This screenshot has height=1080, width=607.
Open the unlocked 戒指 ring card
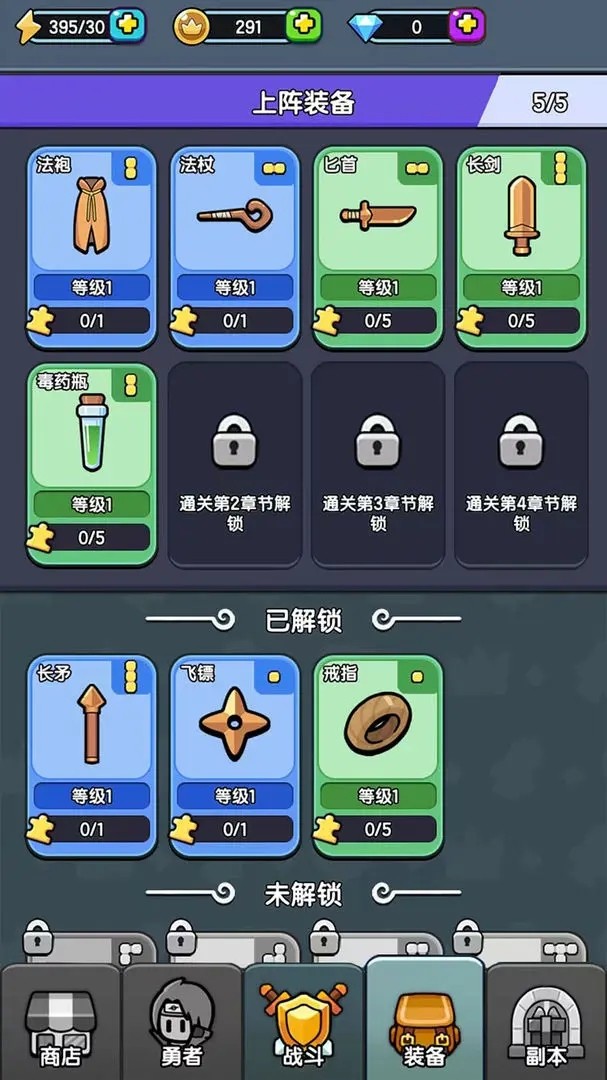coord(378,755)
